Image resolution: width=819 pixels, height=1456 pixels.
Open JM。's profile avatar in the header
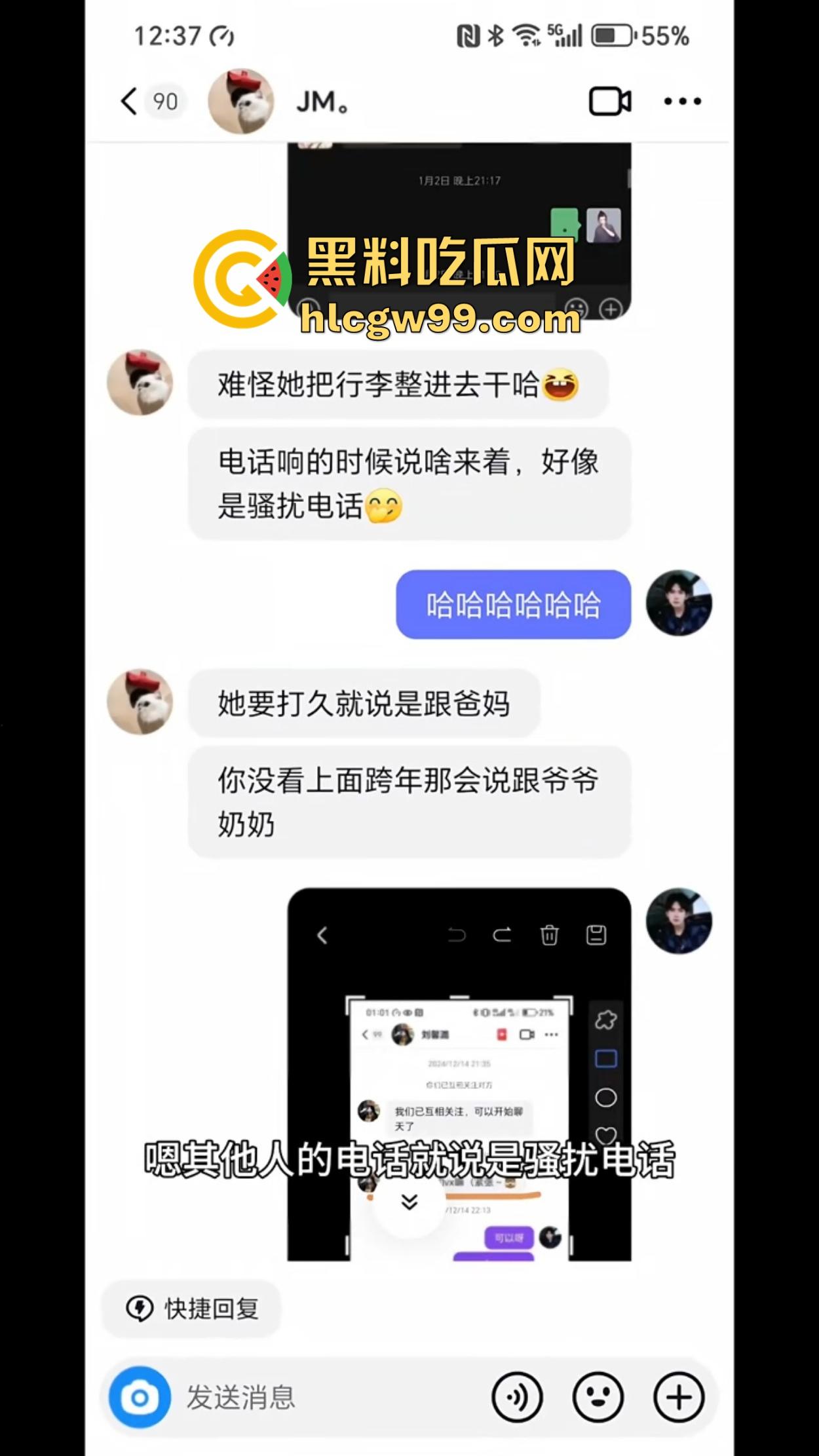click(x=241, y=100)
